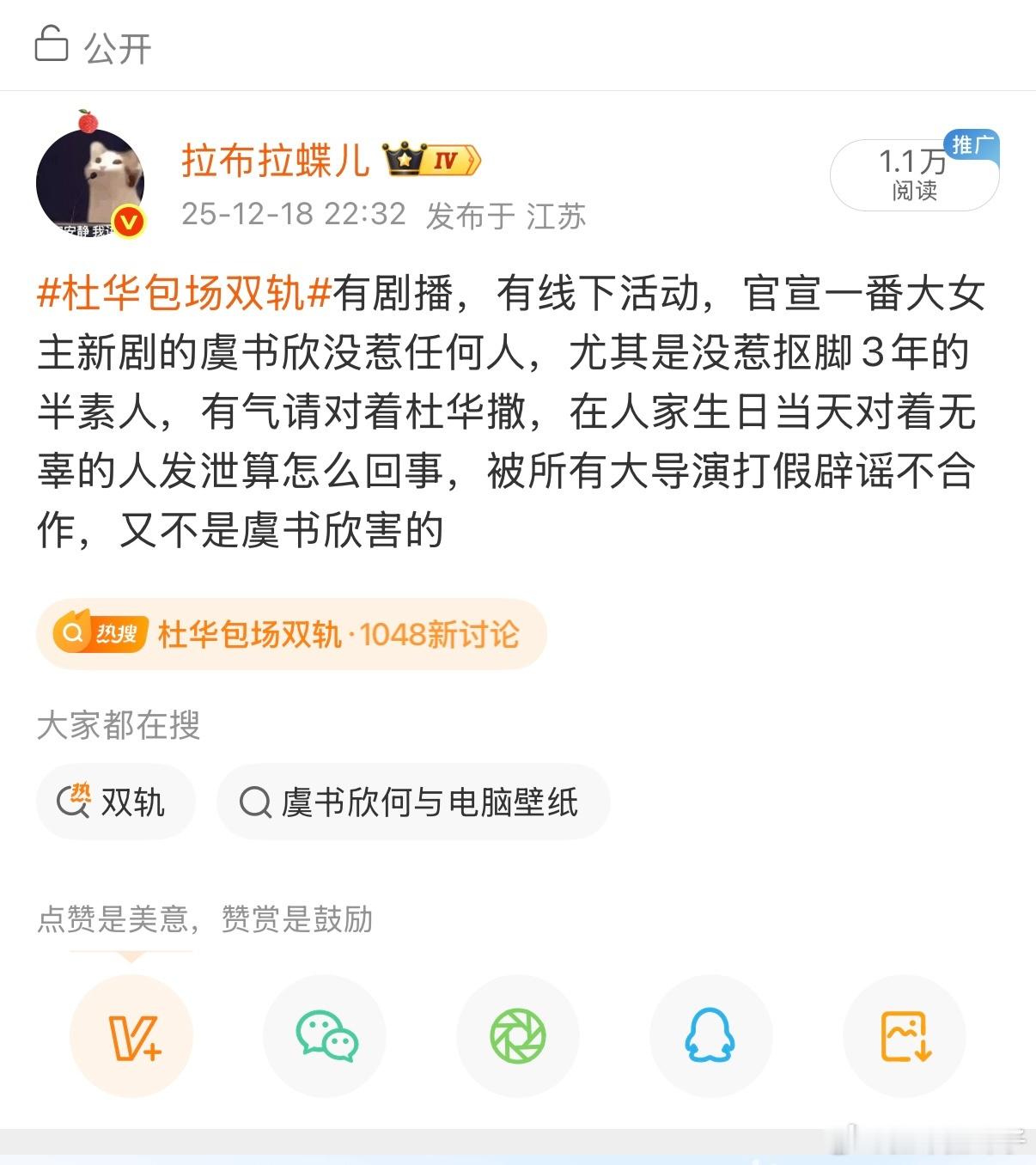Tap the tip text 点赞是美意，赞赏是鼓励

pos(206,919)
